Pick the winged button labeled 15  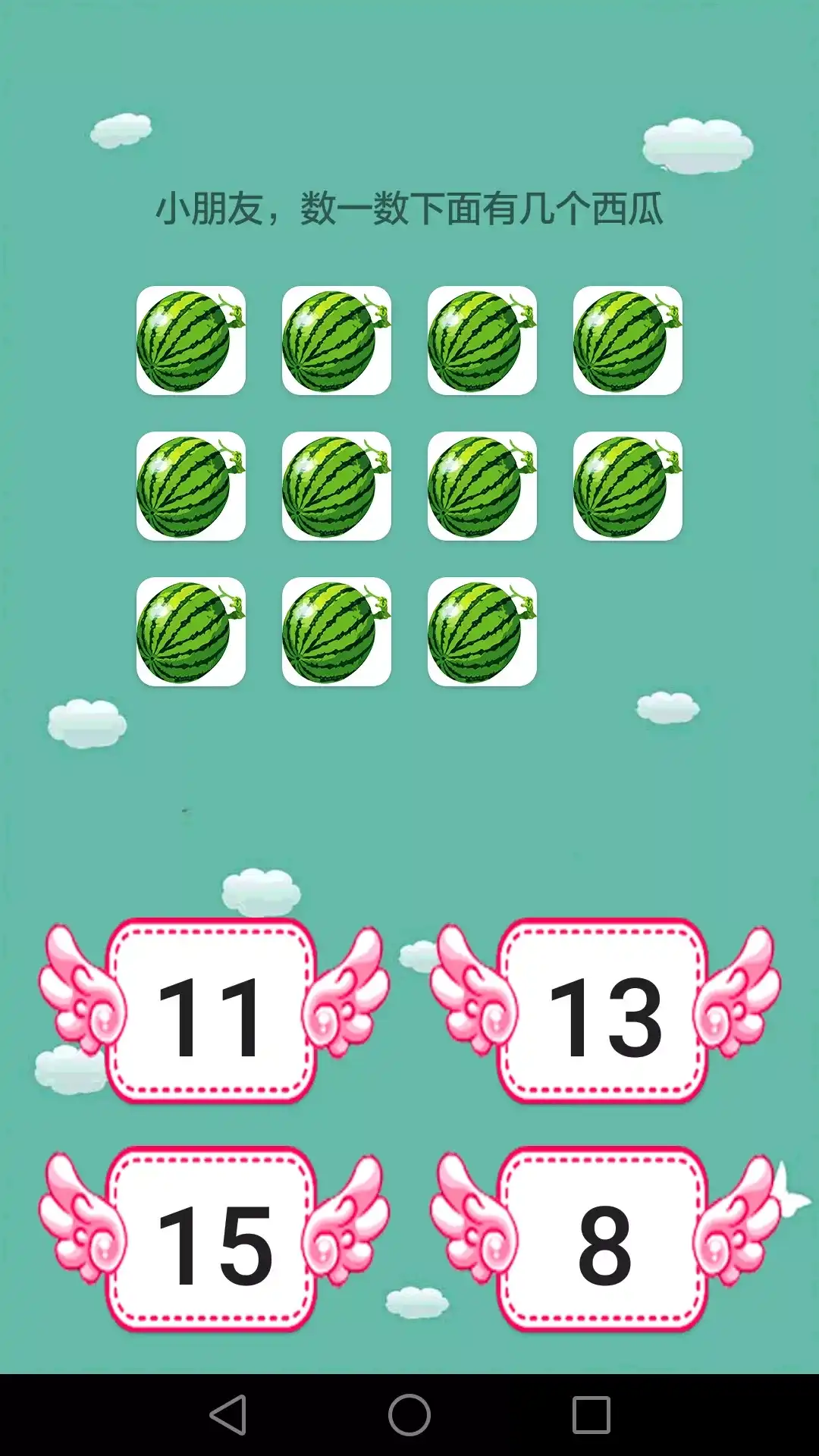point(212,1241)
